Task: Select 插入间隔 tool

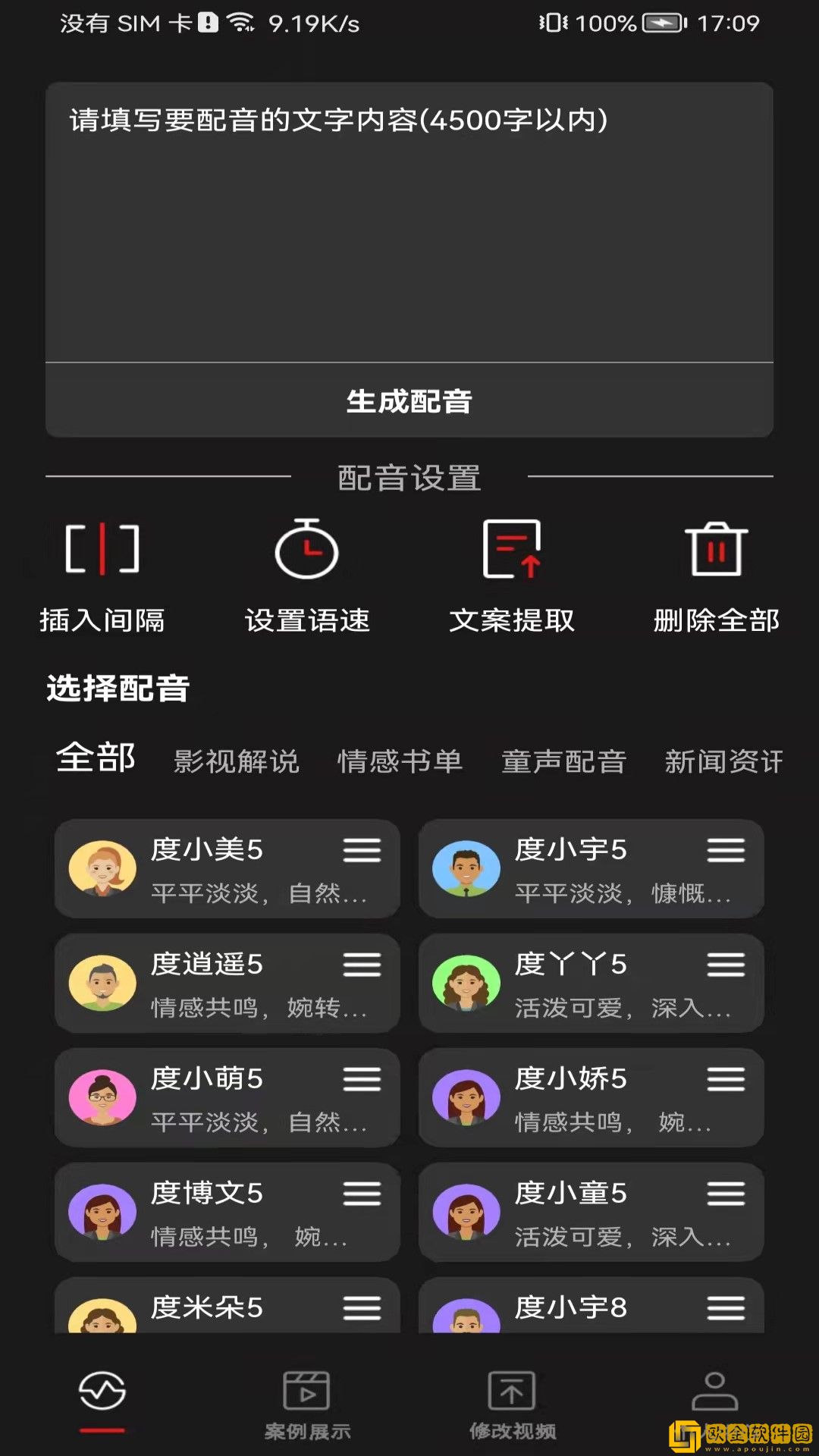Action: click(102, 577)
